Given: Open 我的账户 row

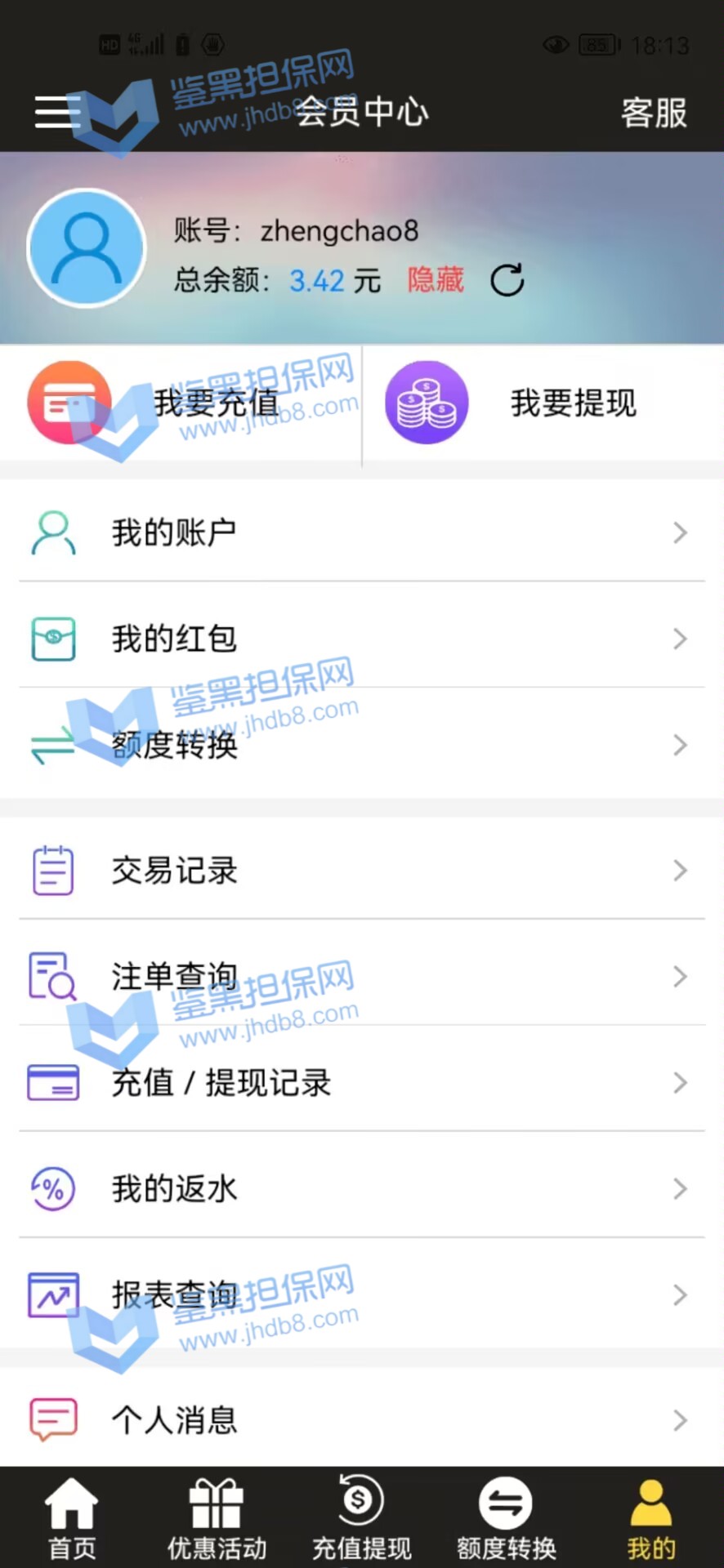Looking at the screenshot, I should [361, 532].
